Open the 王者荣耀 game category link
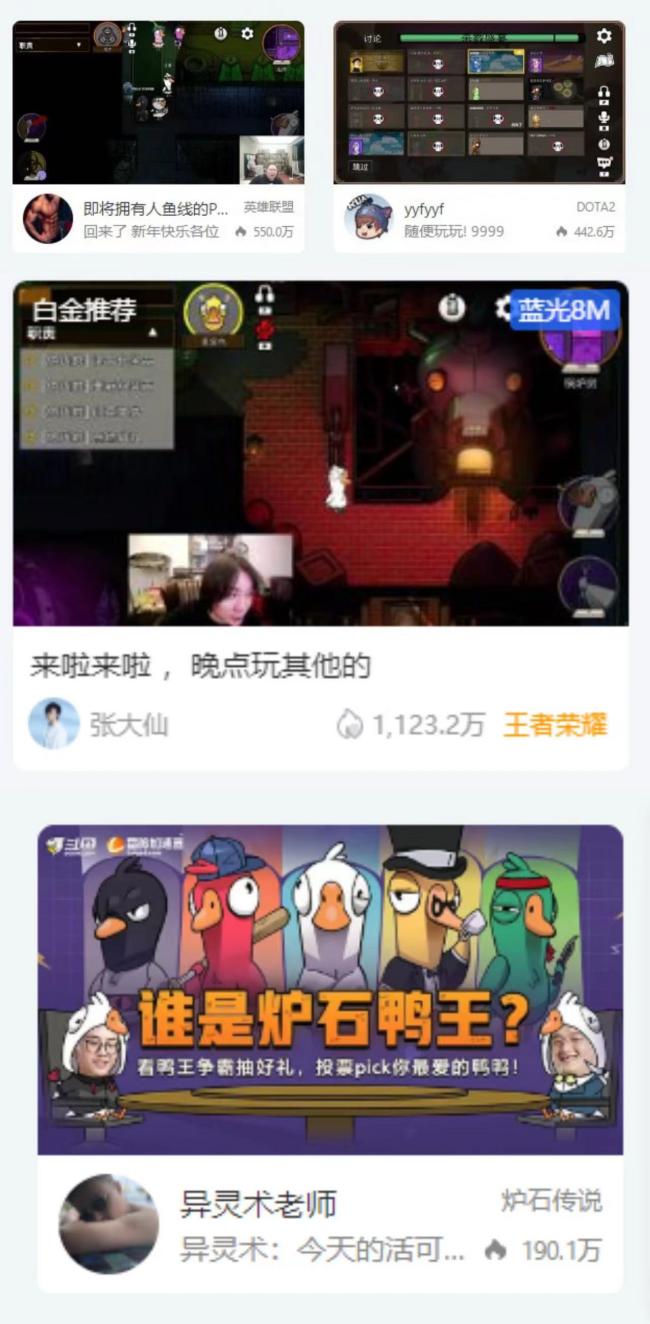This screenshot has width=650, height=1324. pos(555,725)
